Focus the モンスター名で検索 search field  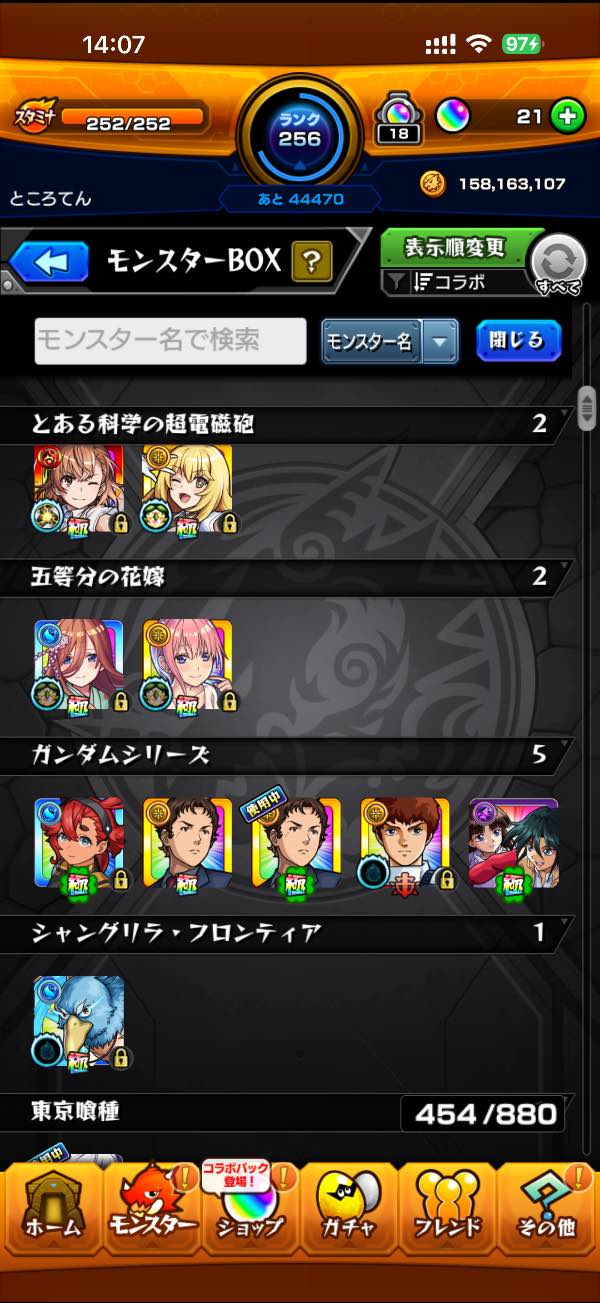170,341
